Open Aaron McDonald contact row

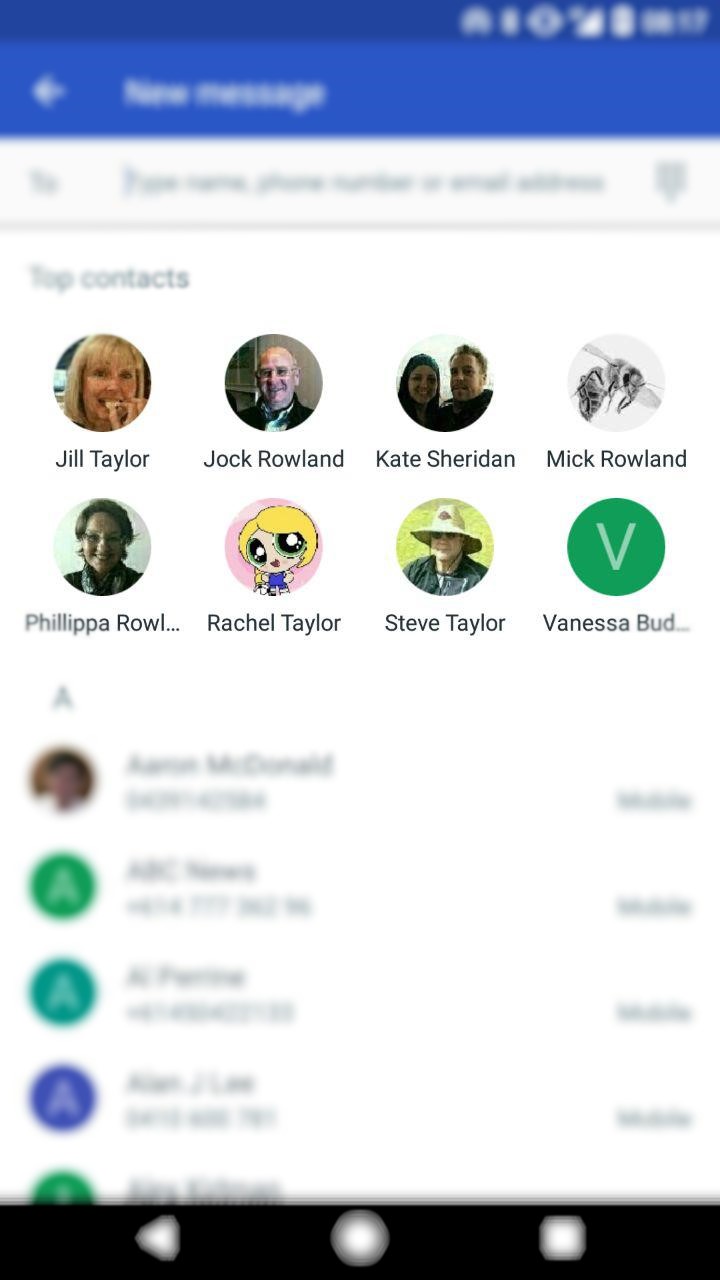[360, 781]
